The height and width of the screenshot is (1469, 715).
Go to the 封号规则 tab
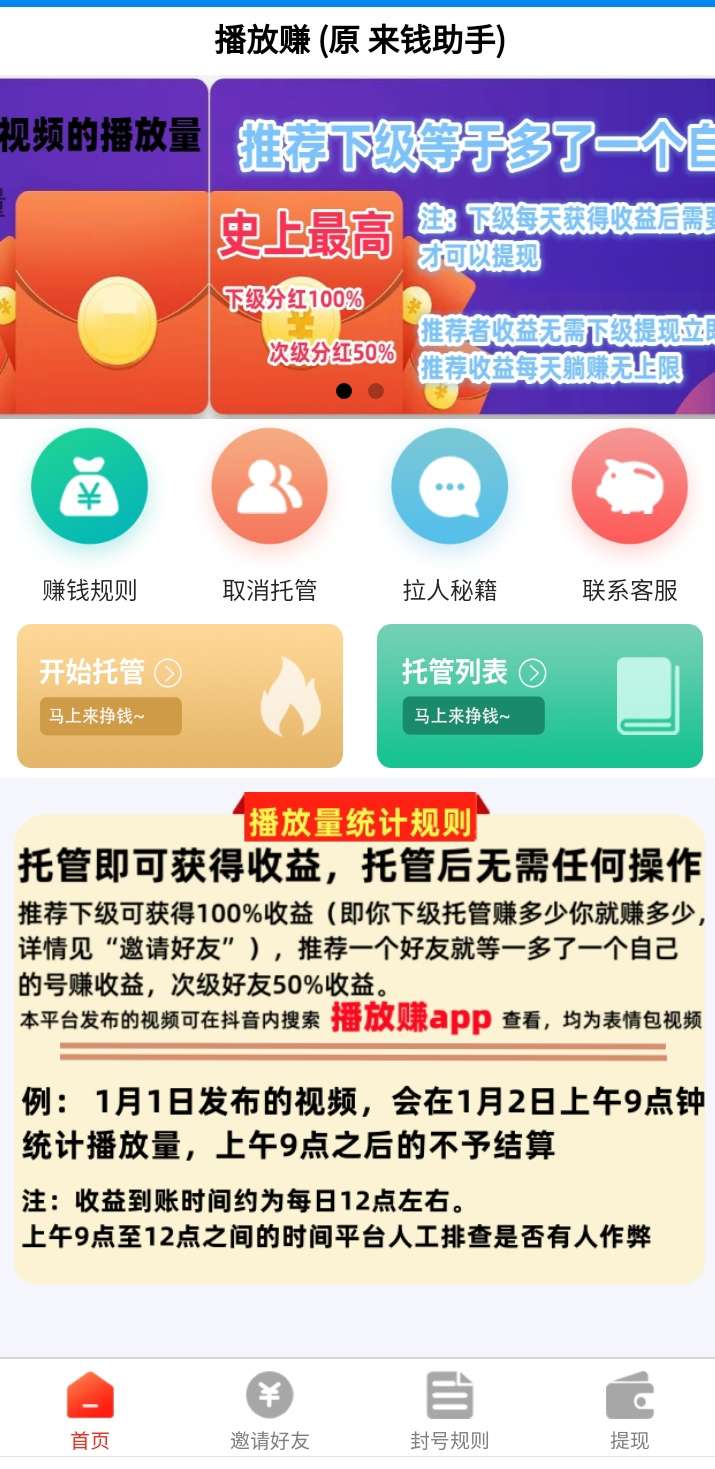(449, 1411)
